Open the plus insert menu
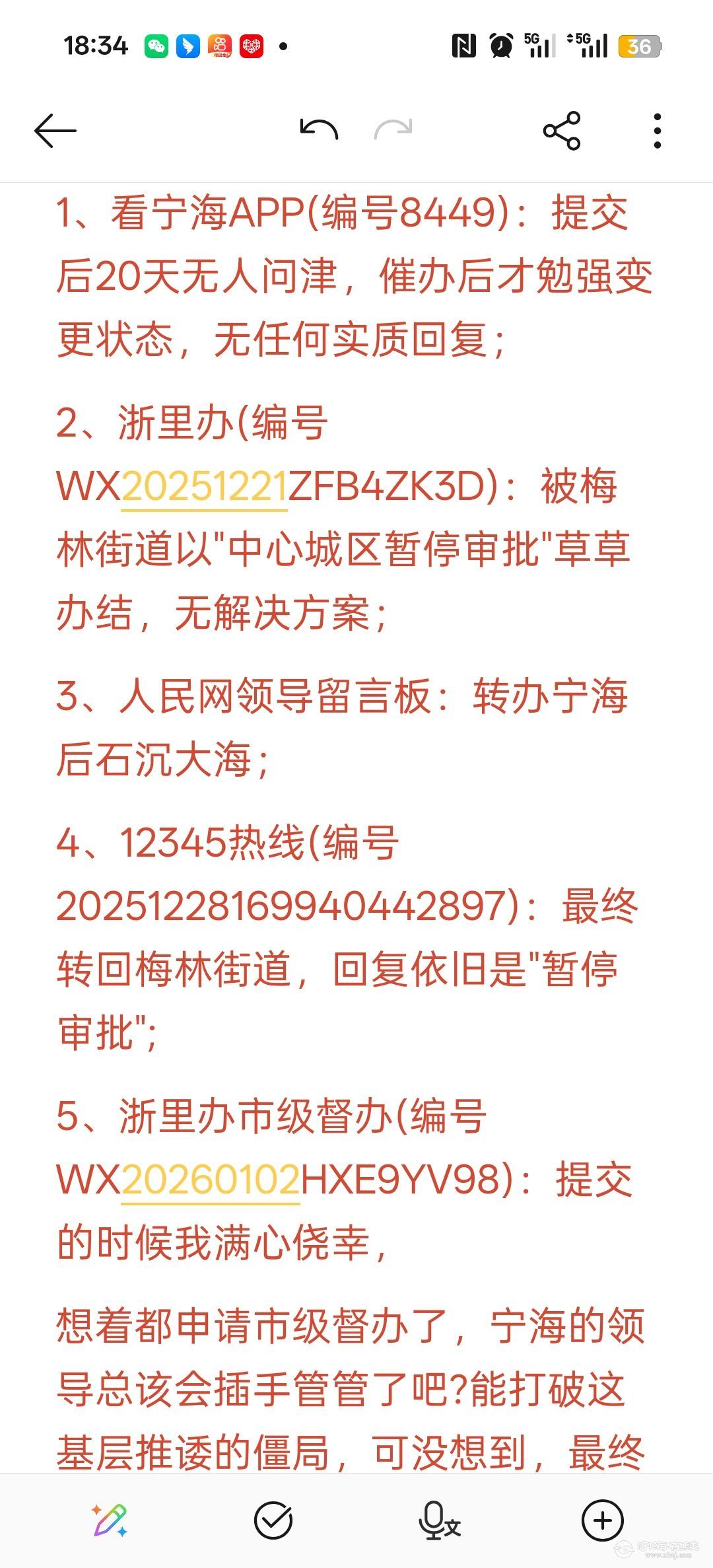Image resolution: width=713 pixels, height=1568 pixels. pyautogui.click(x=602, y=1520)
